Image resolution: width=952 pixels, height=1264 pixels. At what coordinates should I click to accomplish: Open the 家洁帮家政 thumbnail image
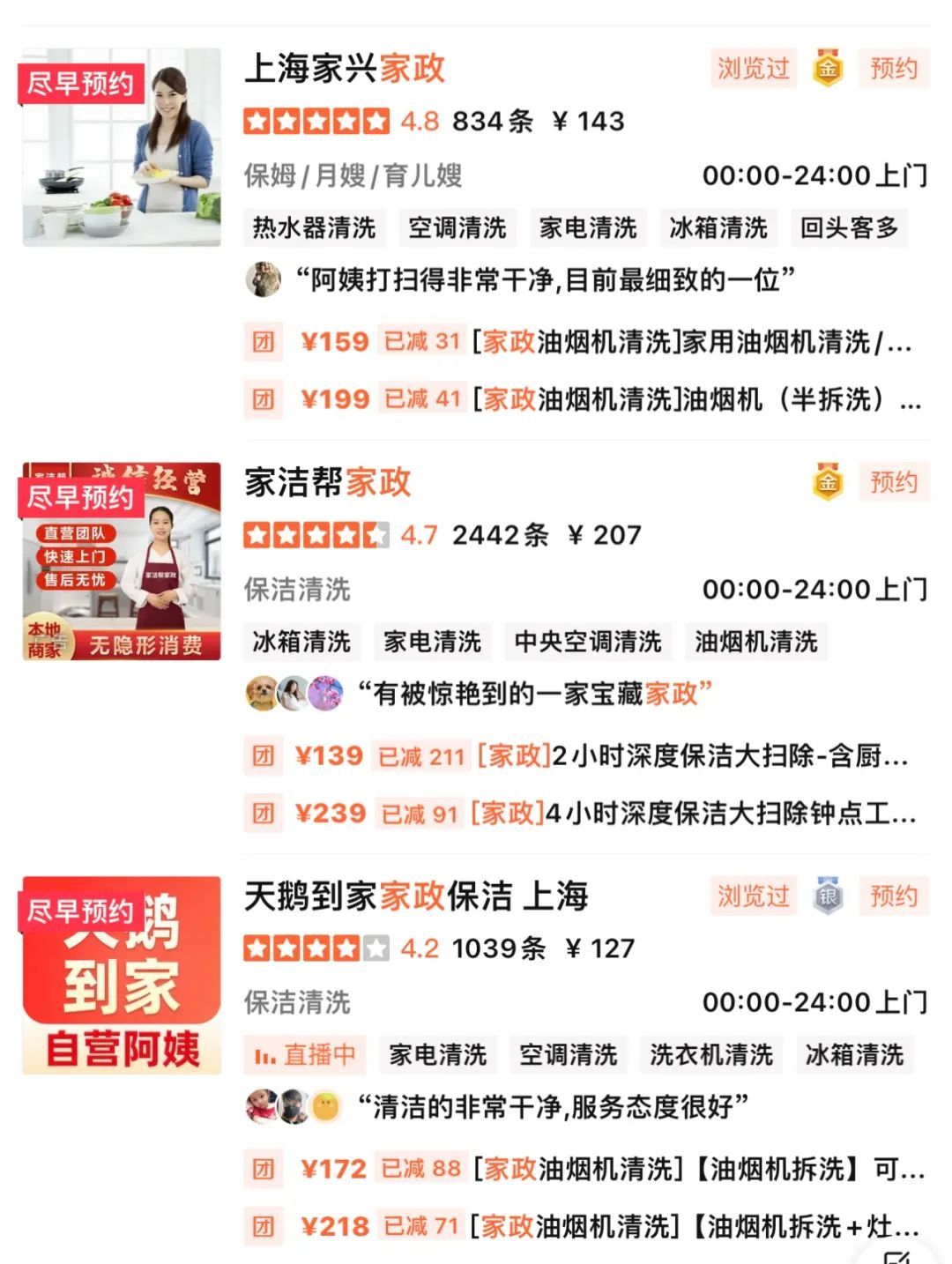[x=122, y=561]
